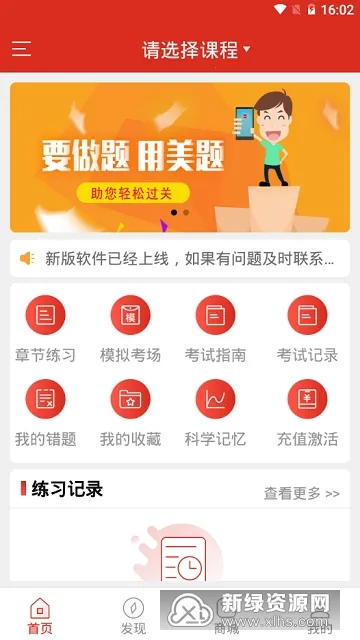Open the 要做题 用美题 banner
Image resolution: width=360 pixels, height=640 pixels.
coord(180,157)
